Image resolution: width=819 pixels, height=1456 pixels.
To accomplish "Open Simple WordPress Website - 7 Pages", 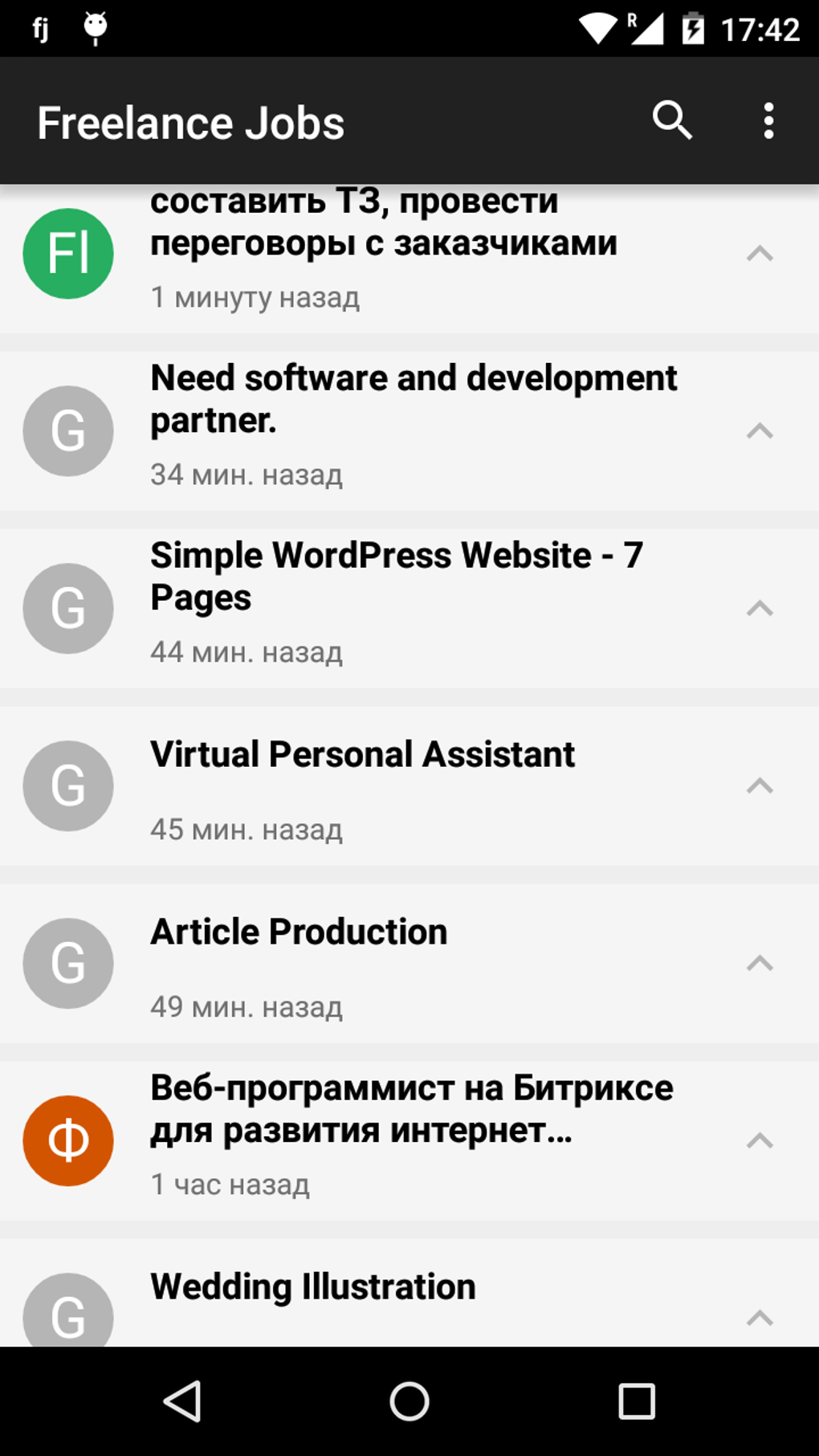I will [397, 577].
